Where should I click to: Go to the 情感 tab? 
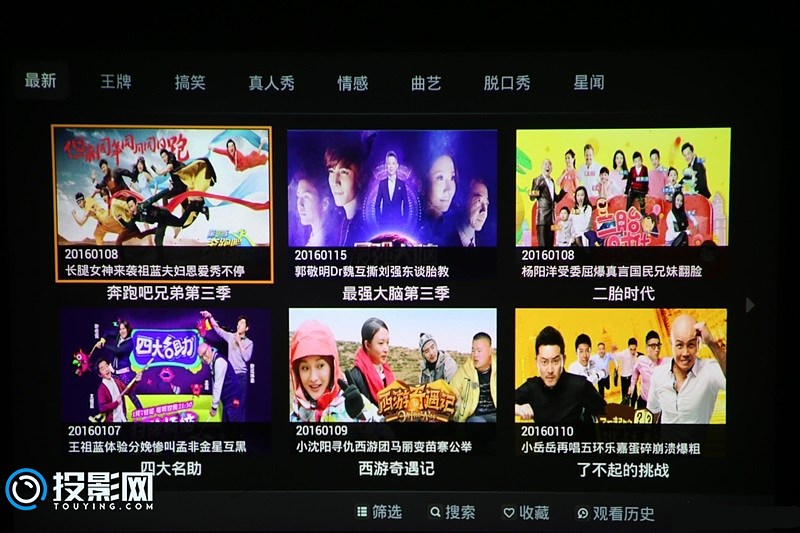point(352,82)
